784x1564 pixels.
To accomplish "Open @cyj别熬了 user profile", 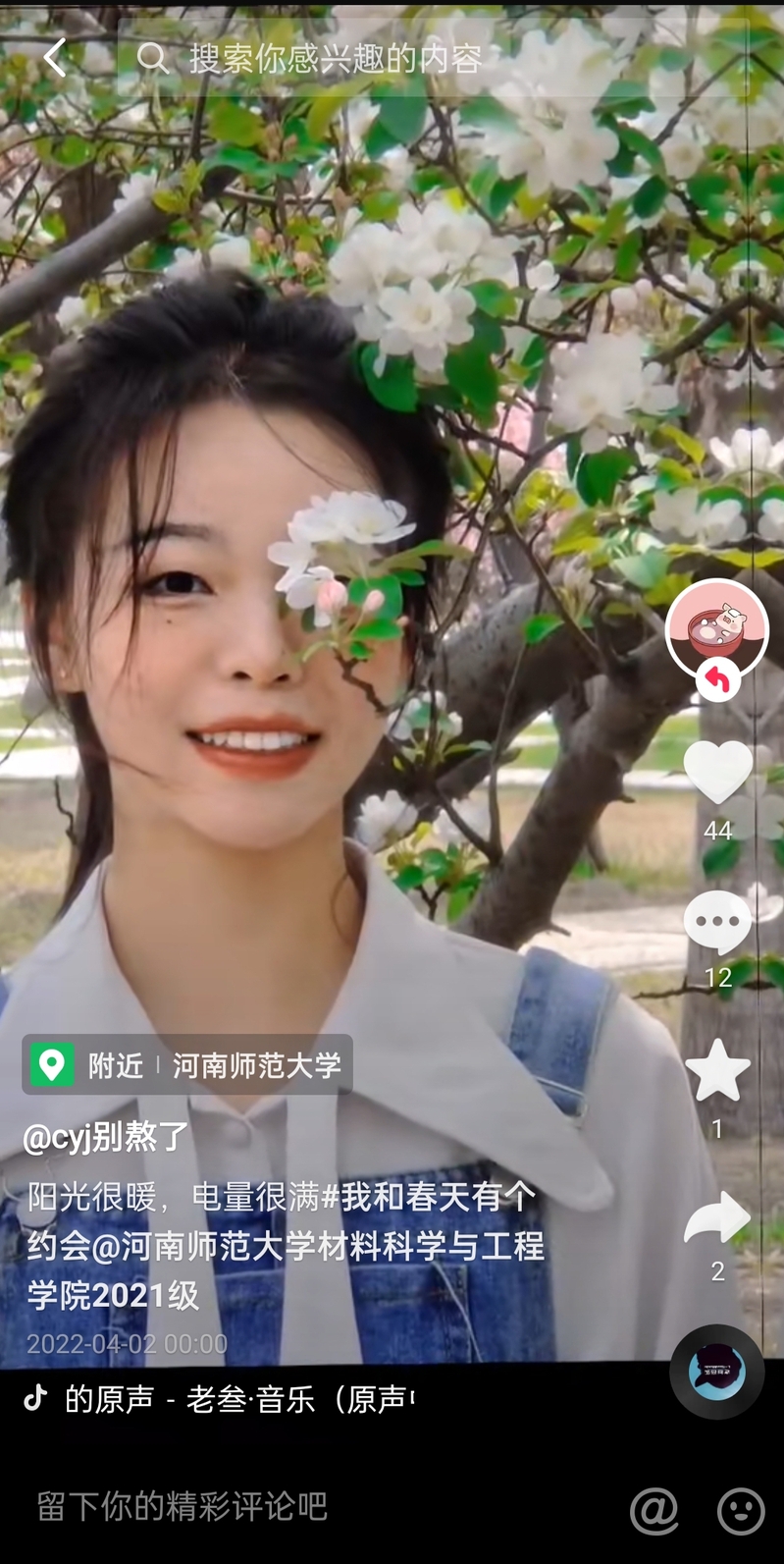I will (x=106, y=1137).
